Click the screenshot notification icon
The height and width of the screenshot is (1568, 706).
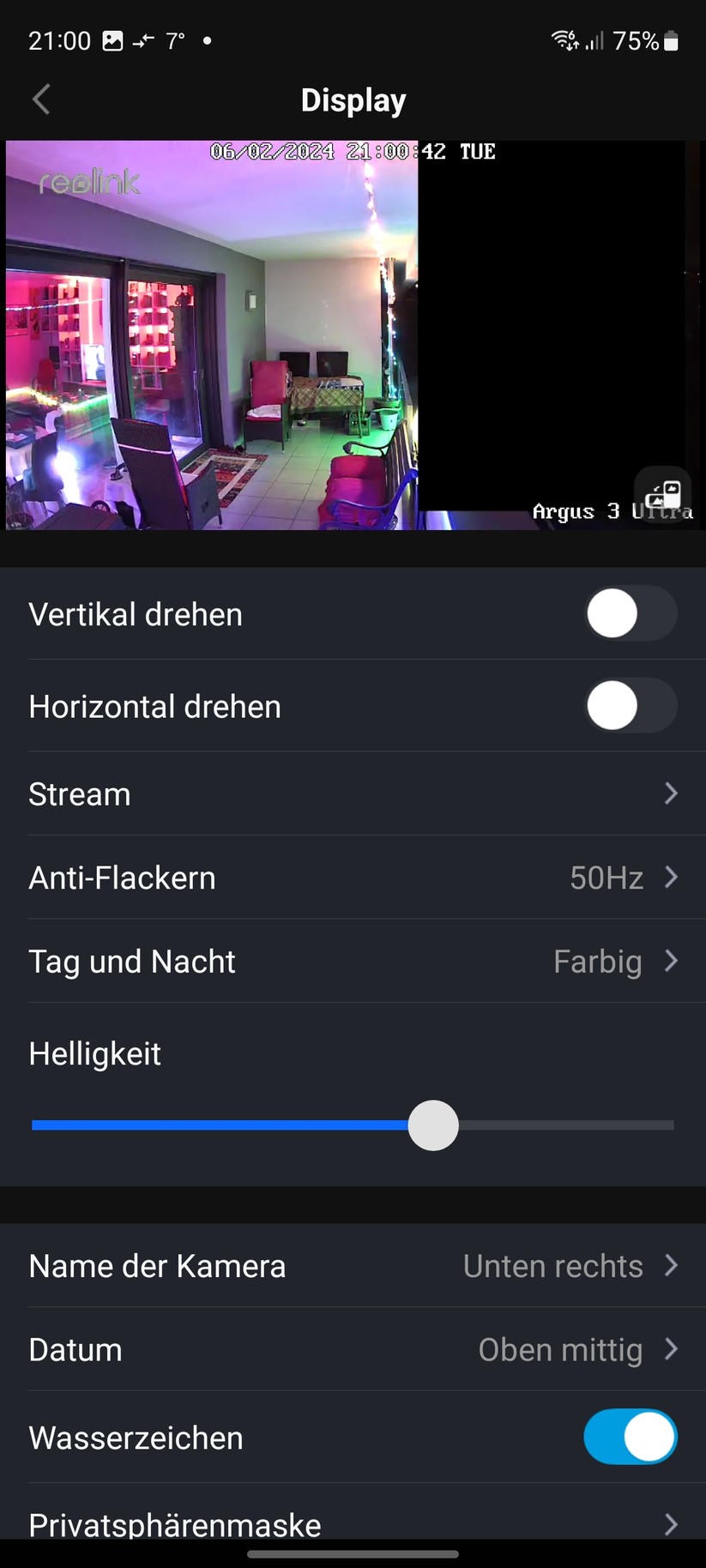(112, 39)
